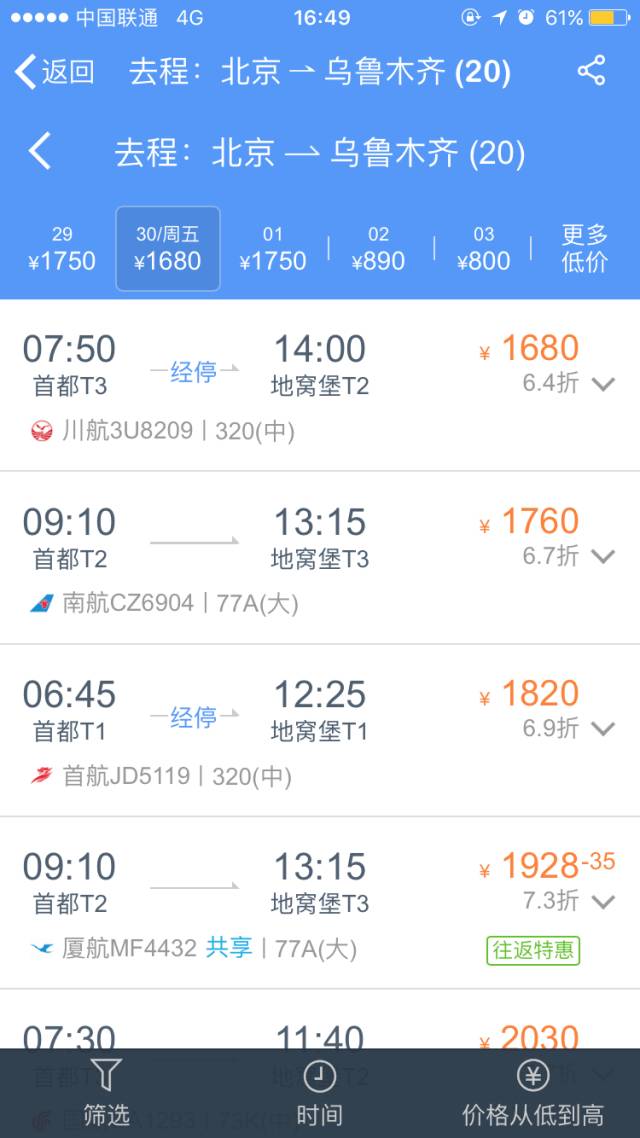
Task: Select date 29 priced ¥1750
Action: coord(62,249)
